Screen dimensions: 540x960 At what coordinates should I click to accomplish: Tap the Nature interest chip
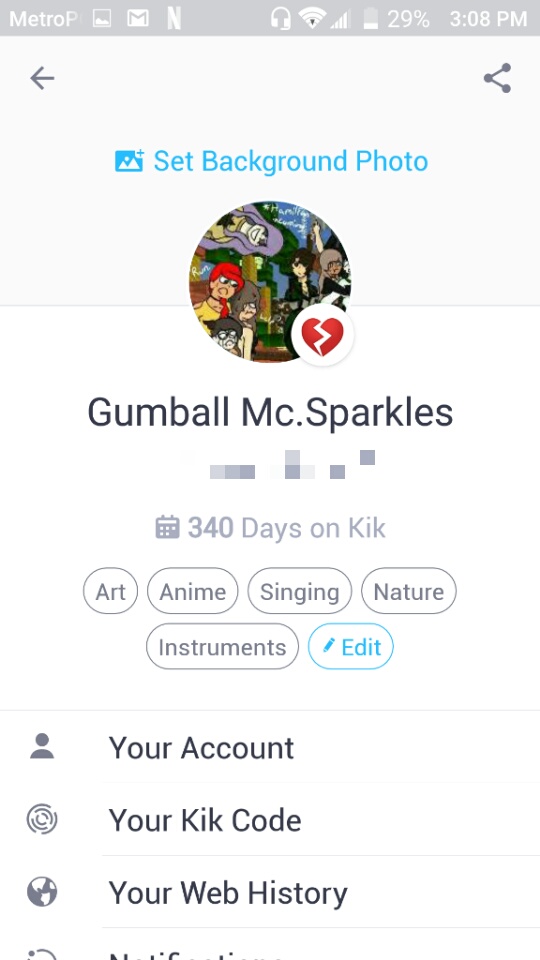408,591
